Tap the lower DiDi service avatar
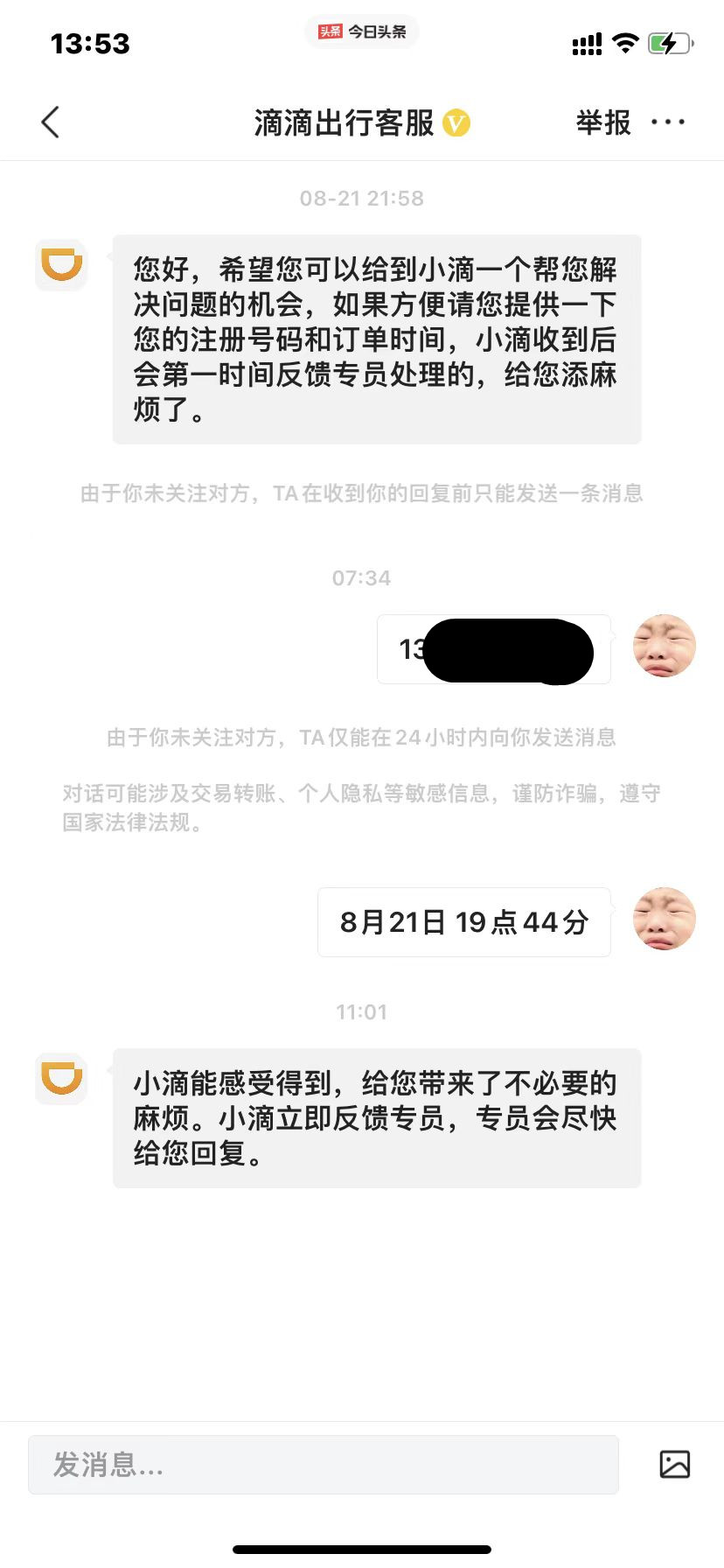The image size is (724, 1568). [61, 1079]
